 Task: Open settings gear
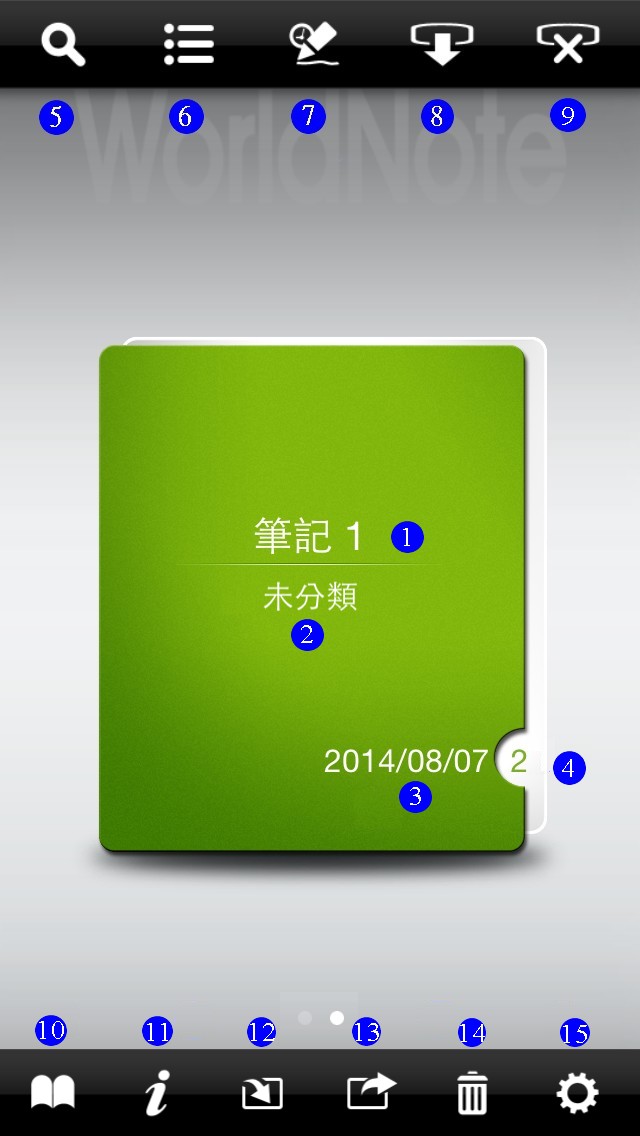point(577,1093)
